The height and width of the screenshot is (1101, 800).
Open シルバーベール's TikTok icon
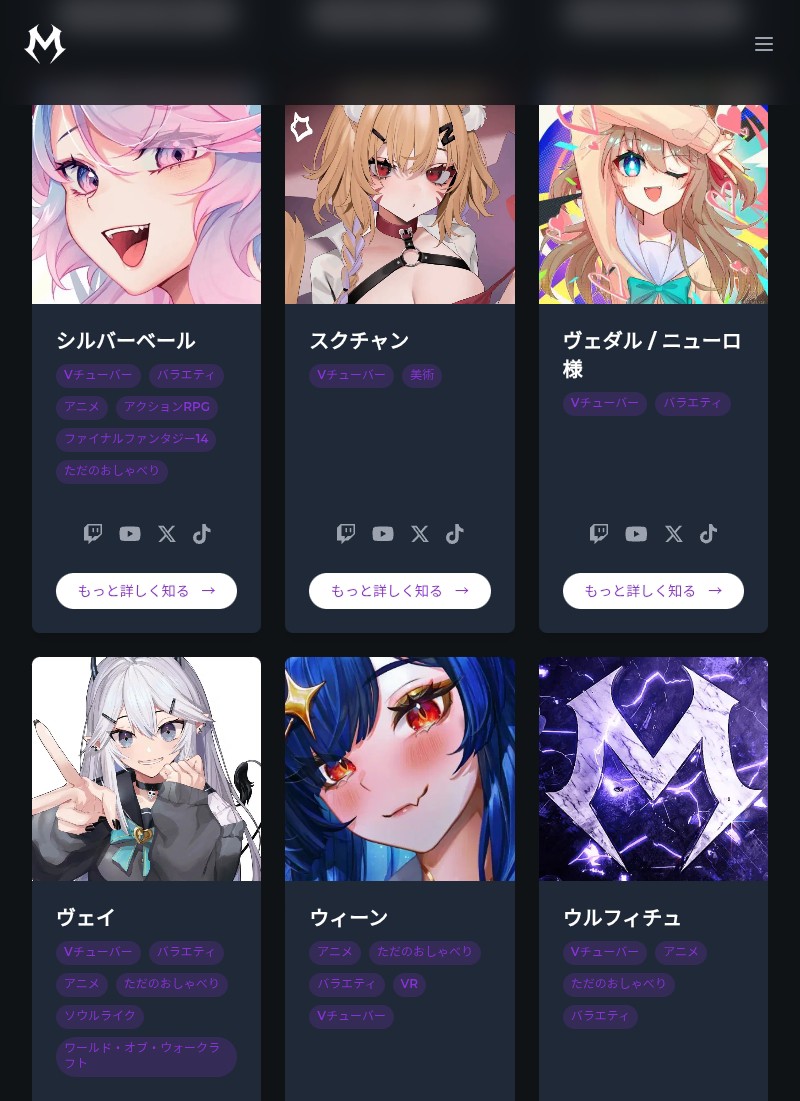pyautogui.click(x=202, y=534)
